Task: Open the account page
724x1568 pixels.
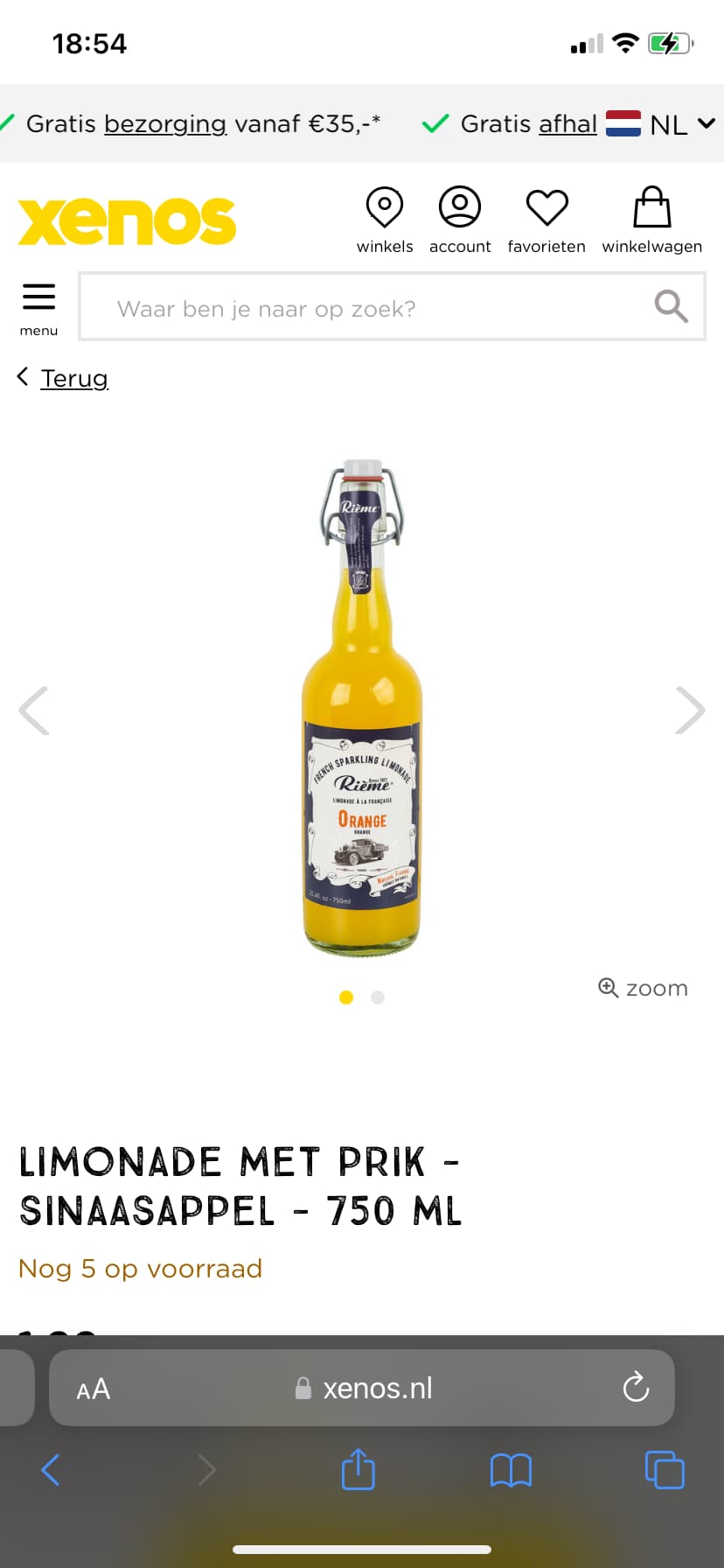Action: (x=460, y=220)
